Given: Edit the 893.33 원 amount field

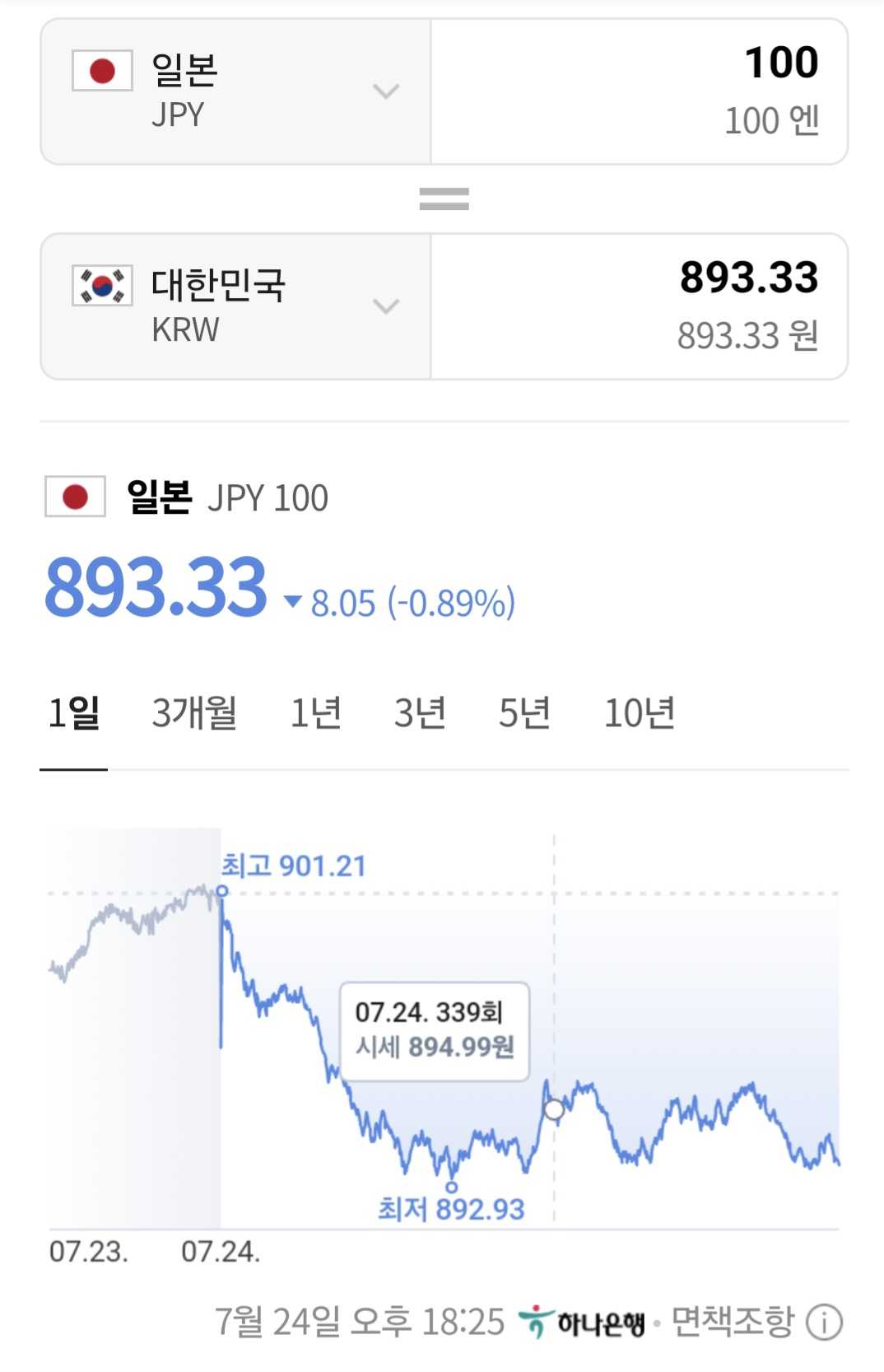Looking at the screenshot, I should click(x=640, y=306).
